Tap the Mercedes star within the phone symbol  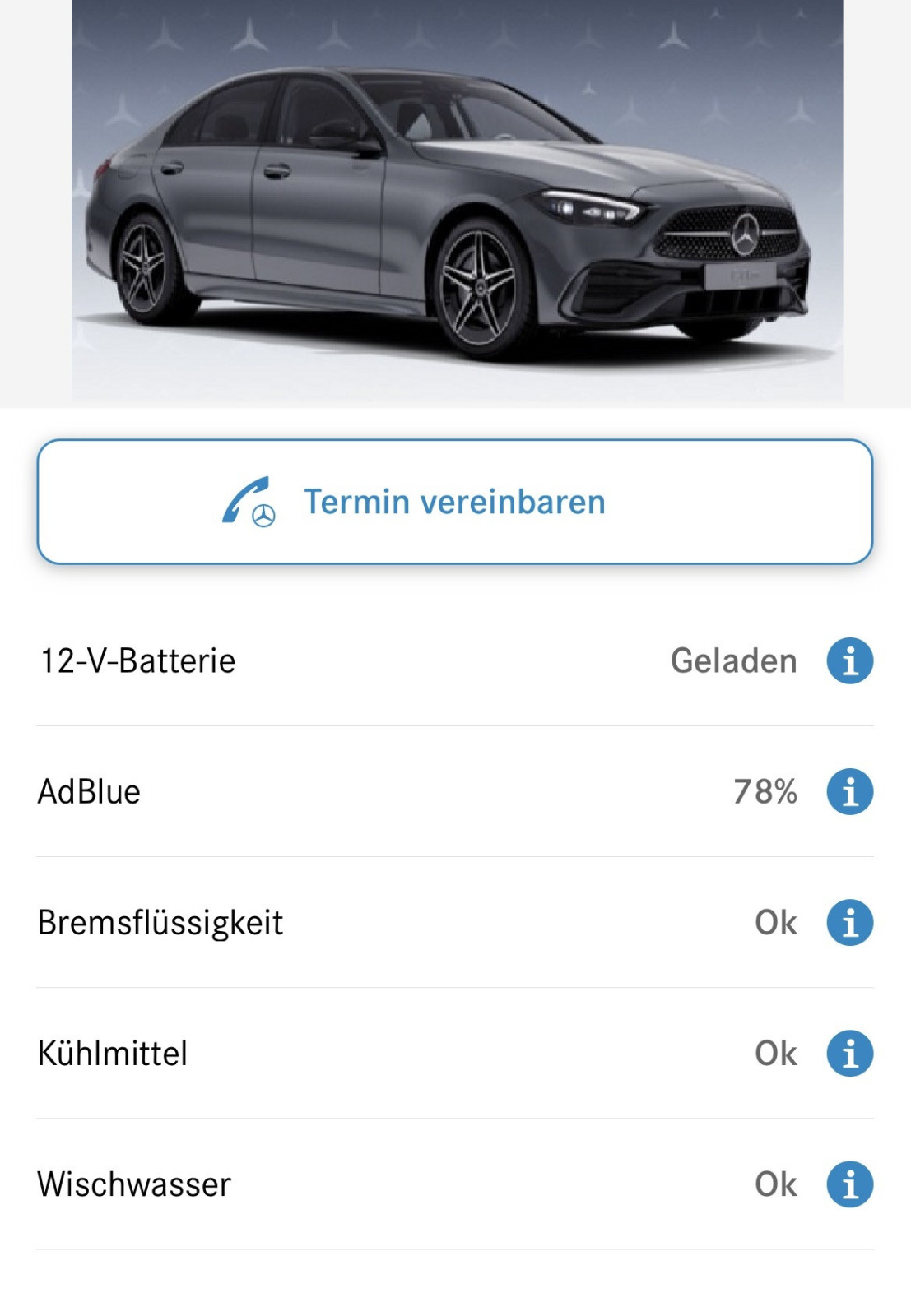pyautogui.click(x=262, y=517)
